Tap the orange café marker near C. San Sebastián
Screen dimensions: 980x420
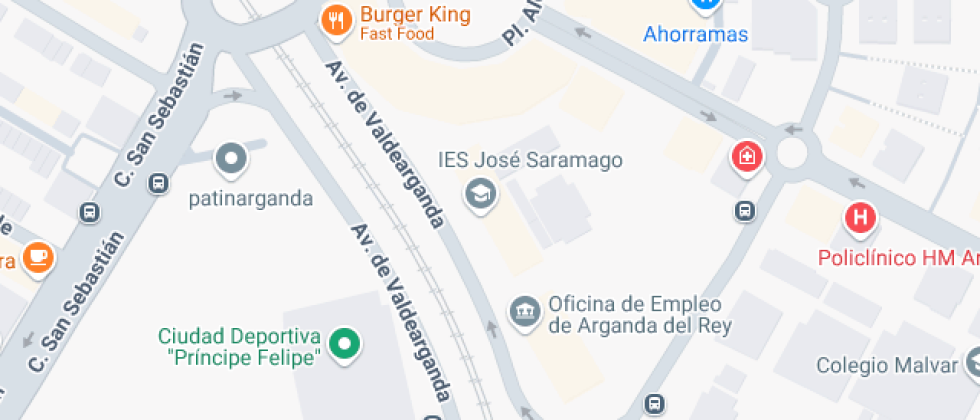pyautogui.click(x=39, y=256)
